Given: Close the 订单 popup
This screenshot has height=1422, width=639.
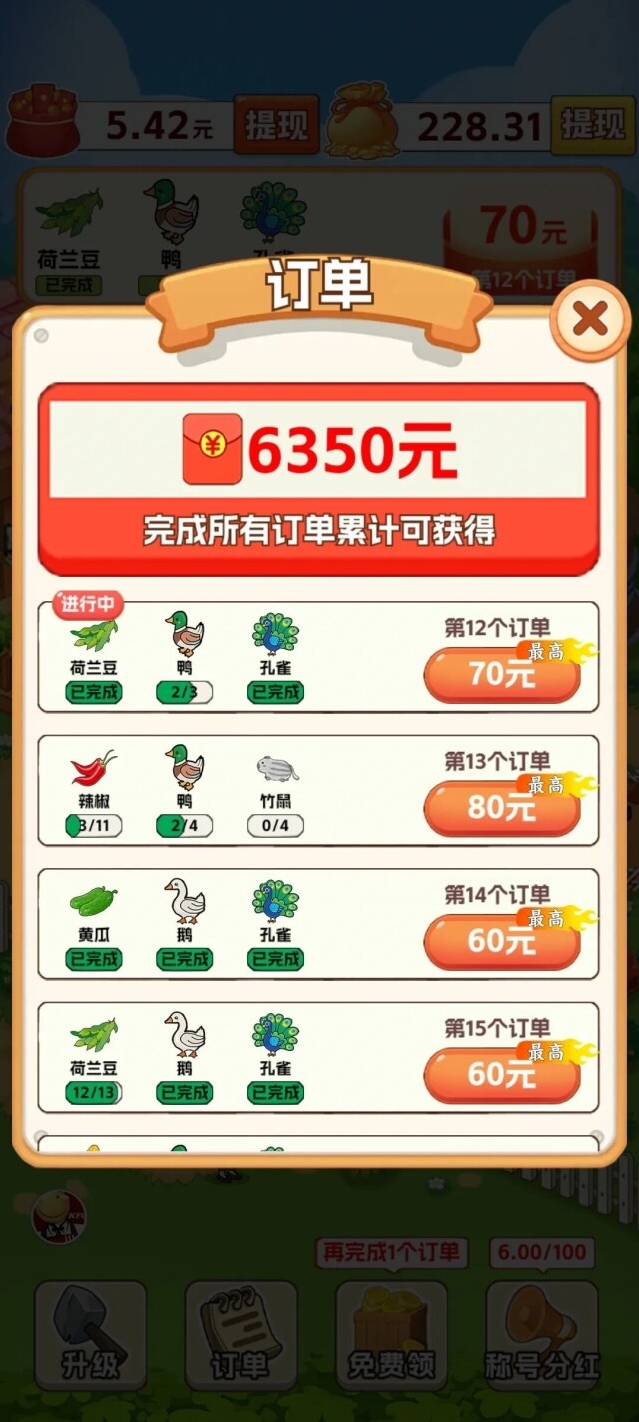Looking at the screenshot, I should coord(590,320).
